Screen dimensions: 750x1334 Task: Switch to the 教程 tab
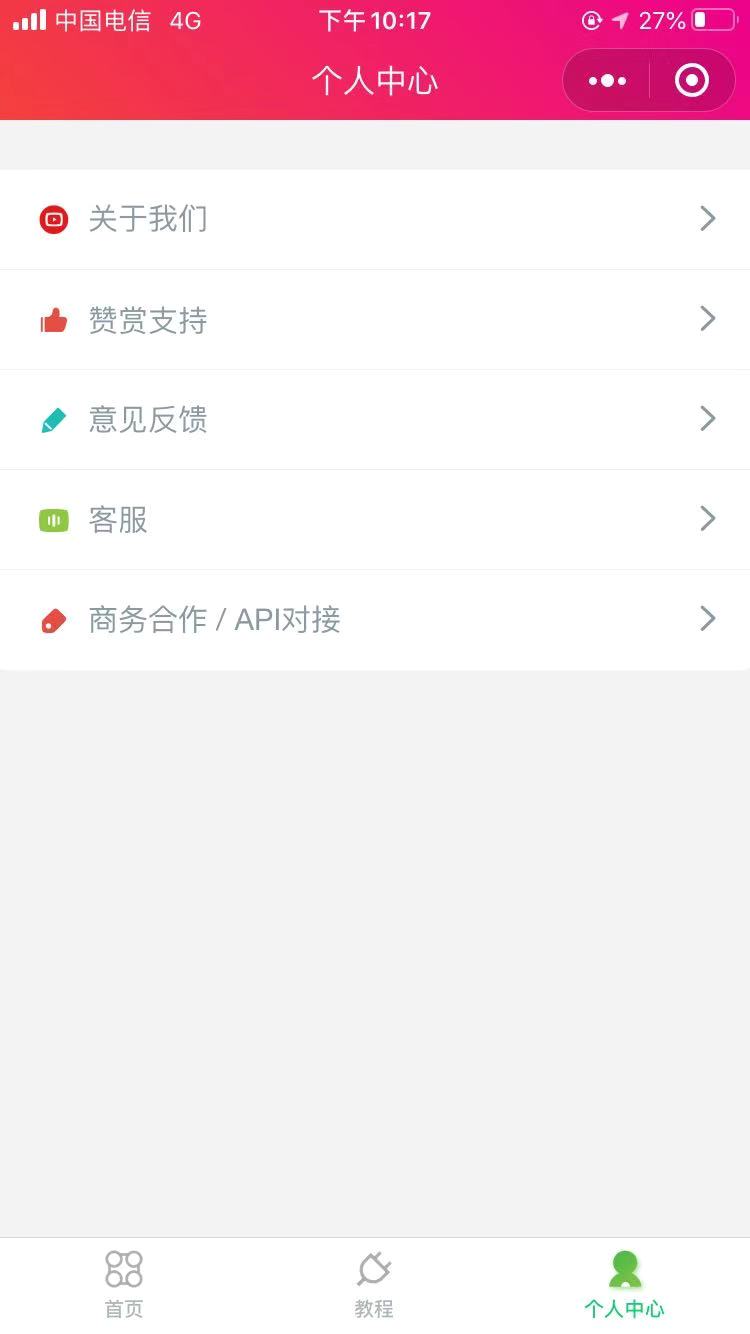[x=374, y=1285]
